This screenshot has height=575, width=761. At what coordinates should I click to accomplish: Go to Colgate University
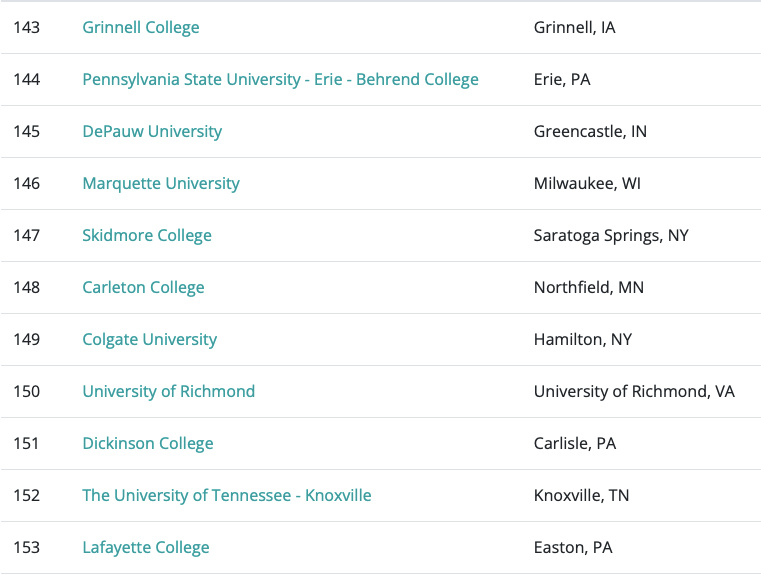[149, 340]
